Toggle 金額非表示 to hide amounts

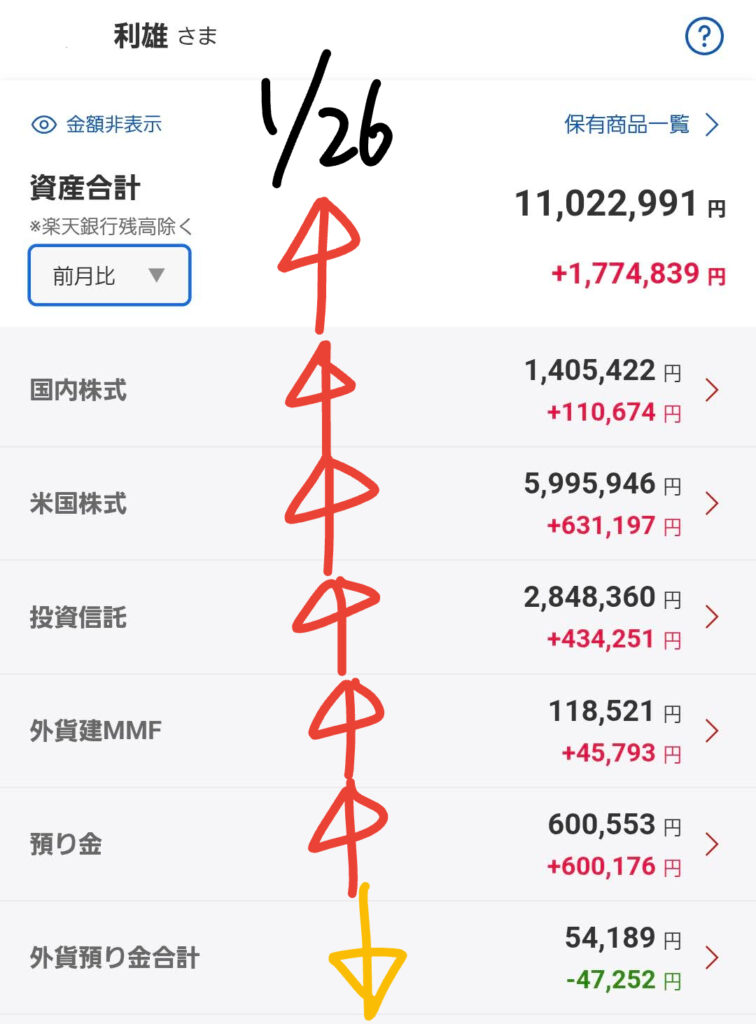pos(97,125)
